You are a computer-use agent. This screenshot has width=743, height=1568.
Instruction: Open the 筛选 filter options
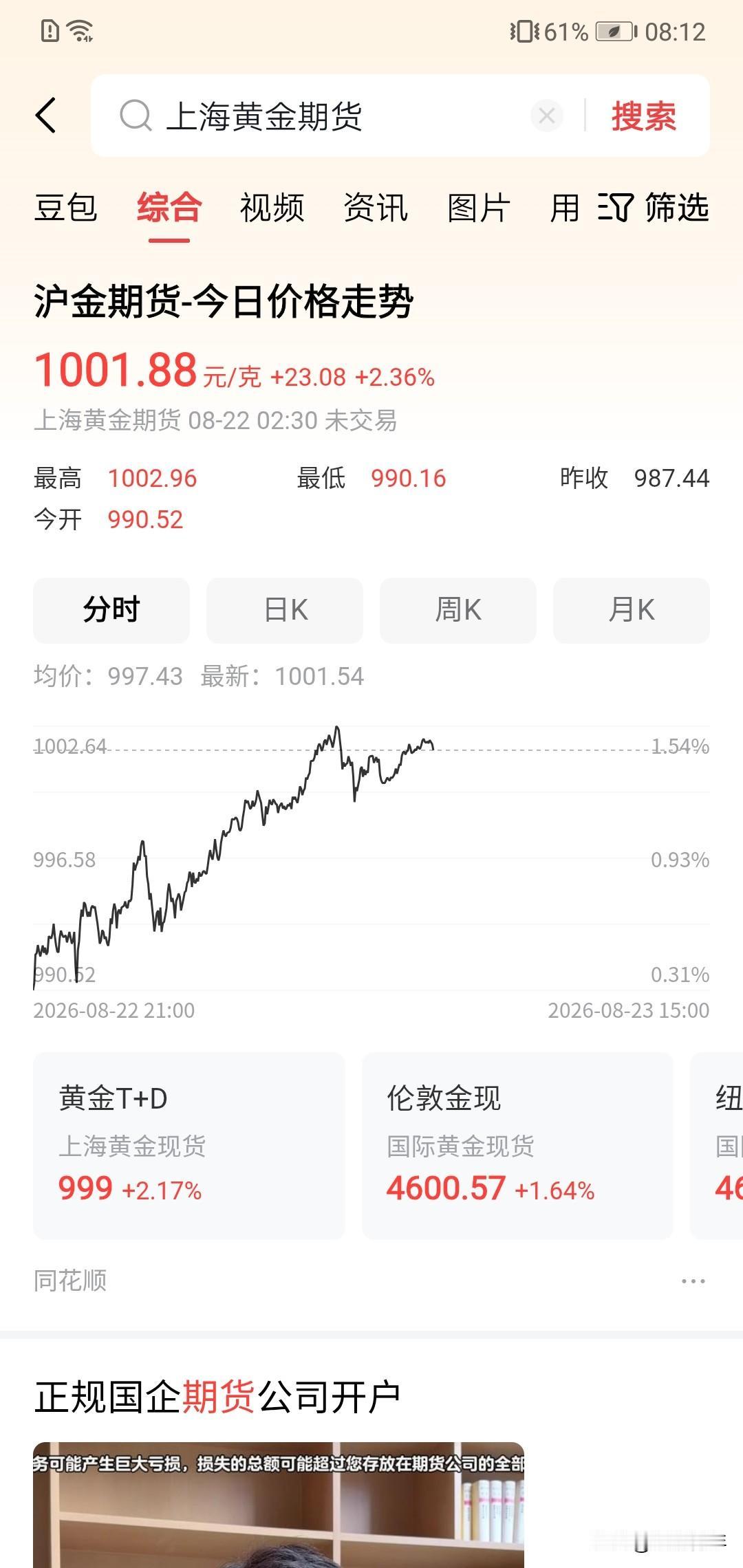(x=654, y=208)
